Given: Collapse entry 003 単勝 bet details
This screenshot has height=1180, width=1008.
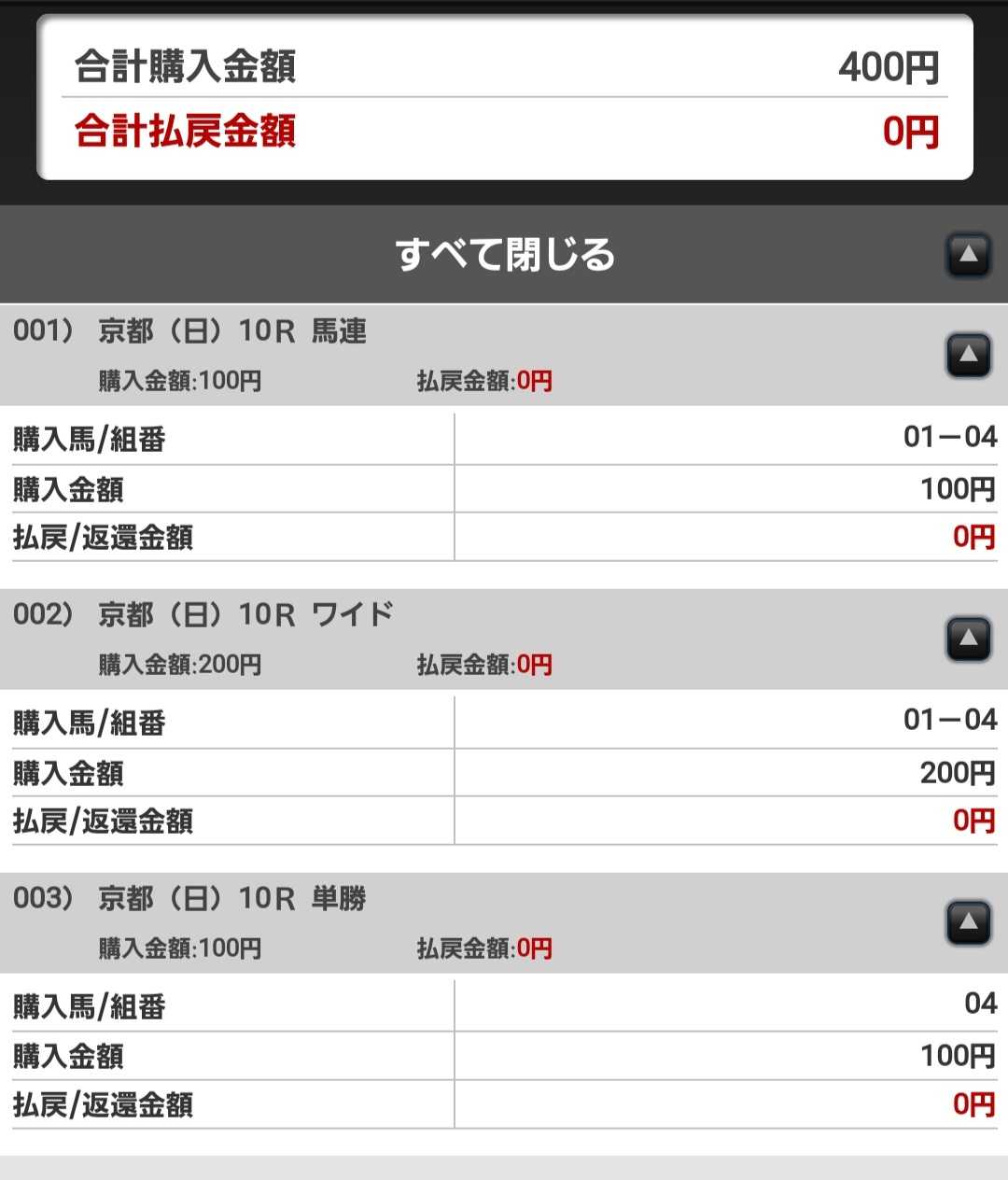Looking at the screenshot, I should point(968,923).
